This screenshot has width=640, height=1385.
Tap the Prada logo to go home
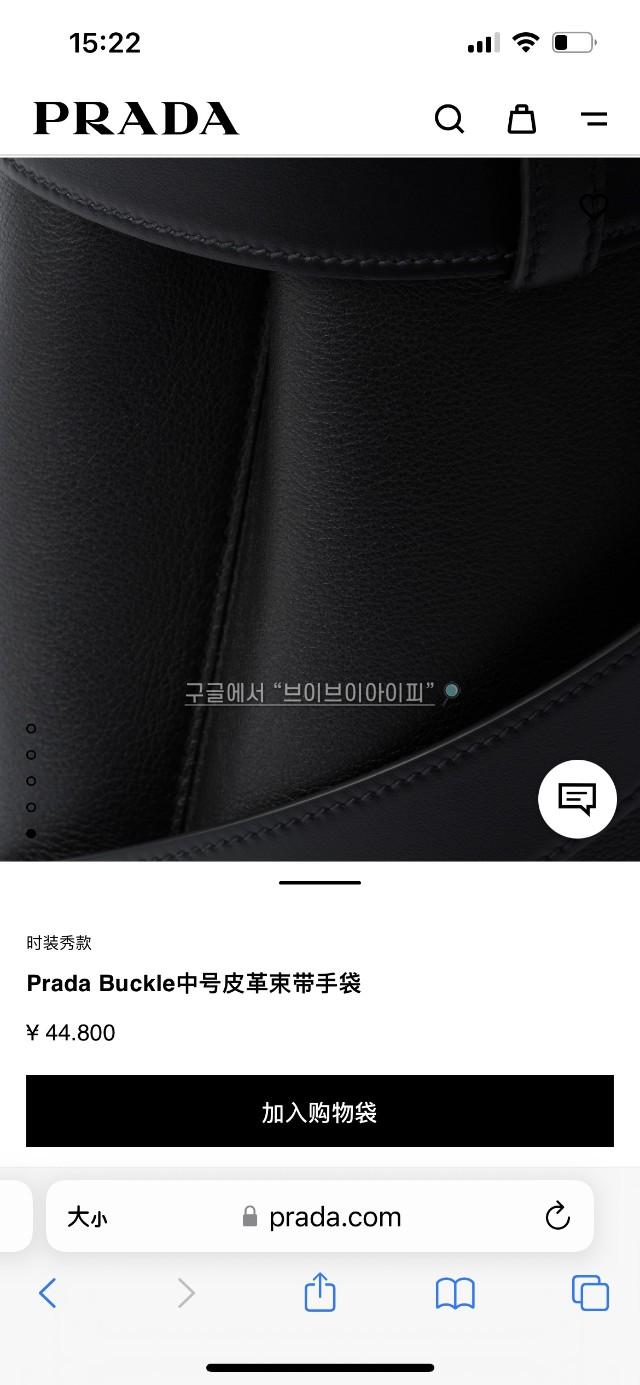click(136, 119)
